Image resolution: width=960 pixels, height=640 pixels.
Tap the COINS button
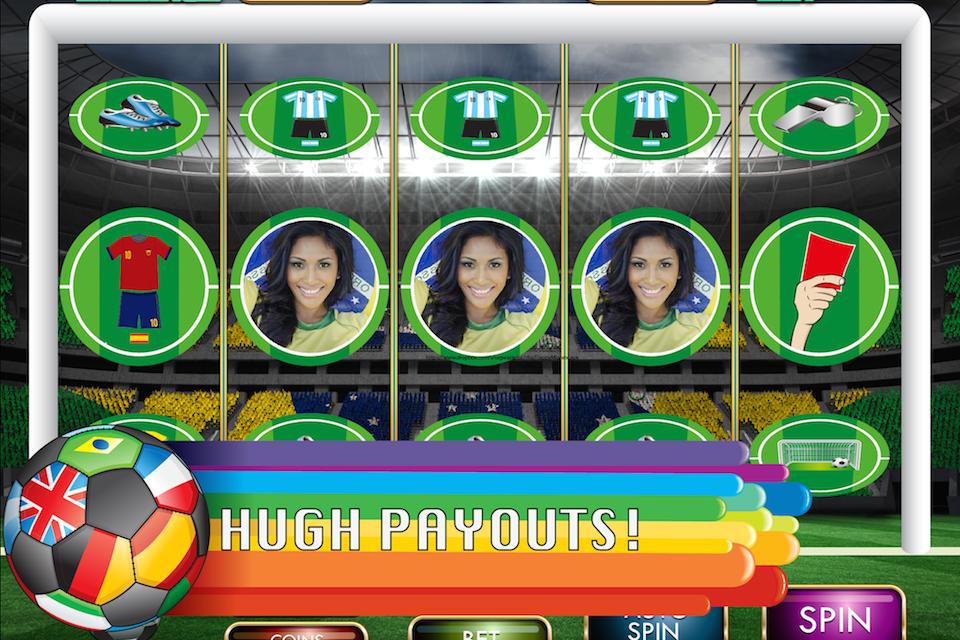pos(296,632)
